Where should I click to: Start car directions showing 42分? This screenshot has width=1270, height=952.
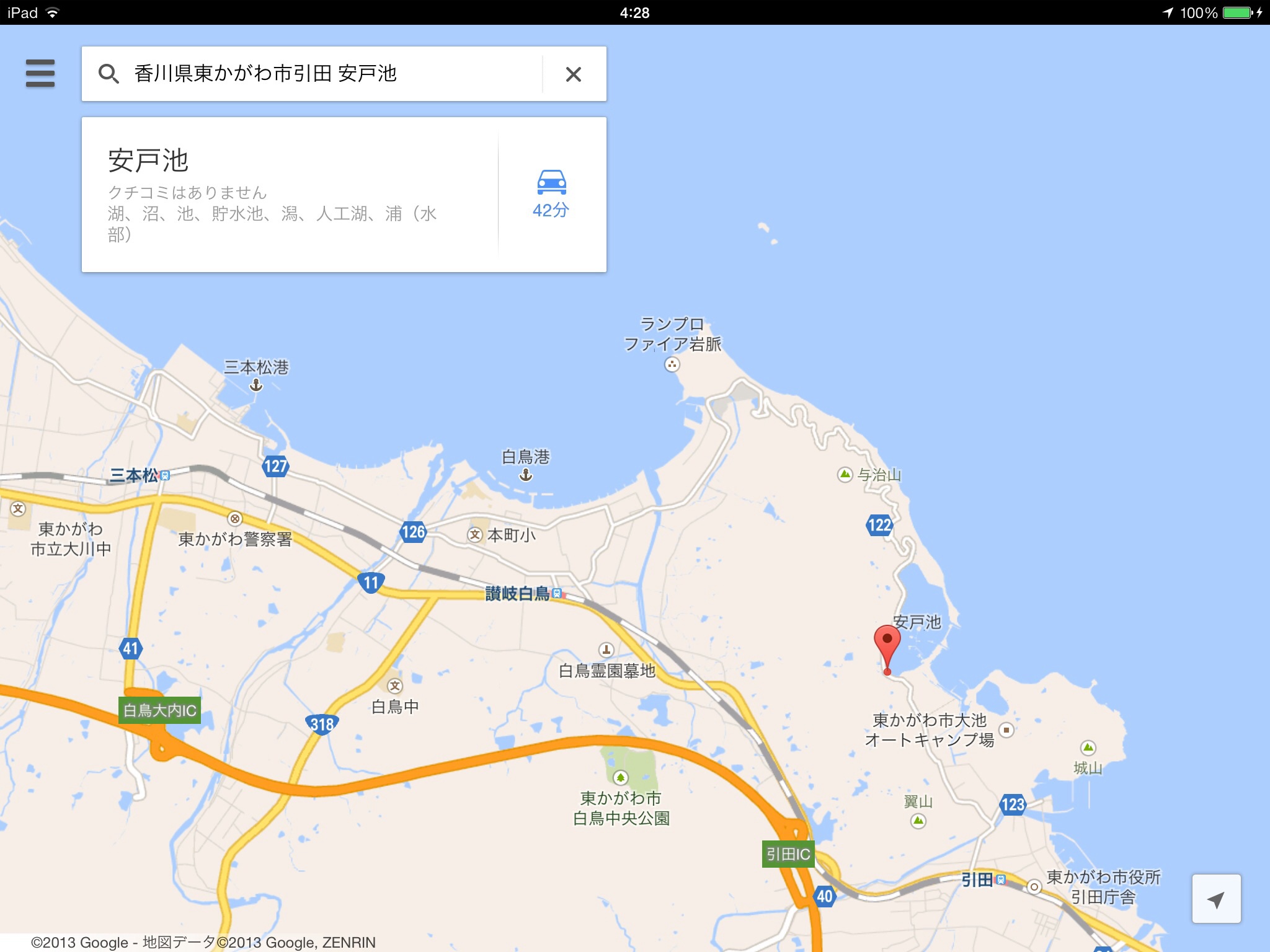551,194
